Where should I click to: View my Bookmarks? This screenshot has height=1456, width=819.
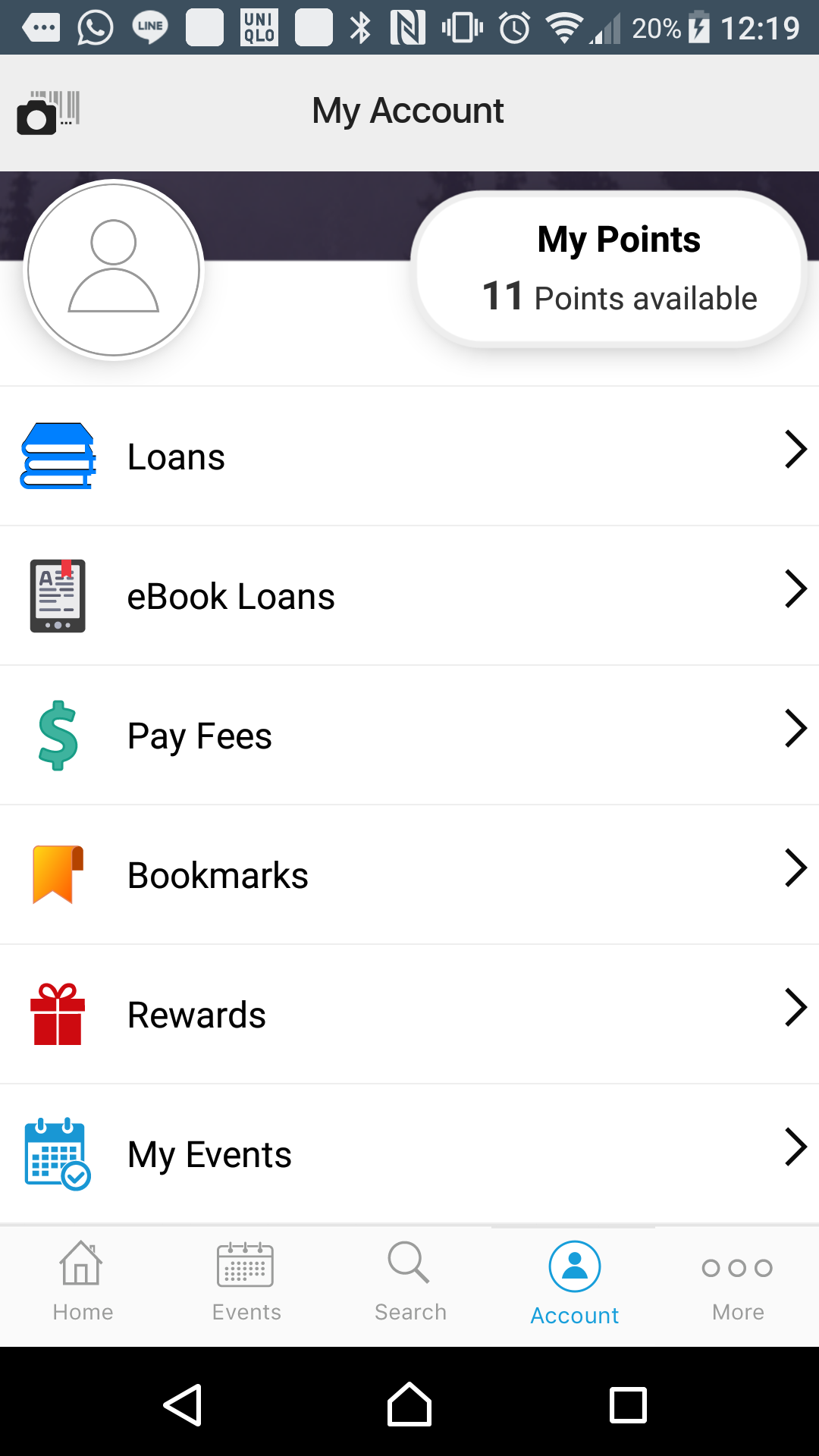click(x=409, y=875)
